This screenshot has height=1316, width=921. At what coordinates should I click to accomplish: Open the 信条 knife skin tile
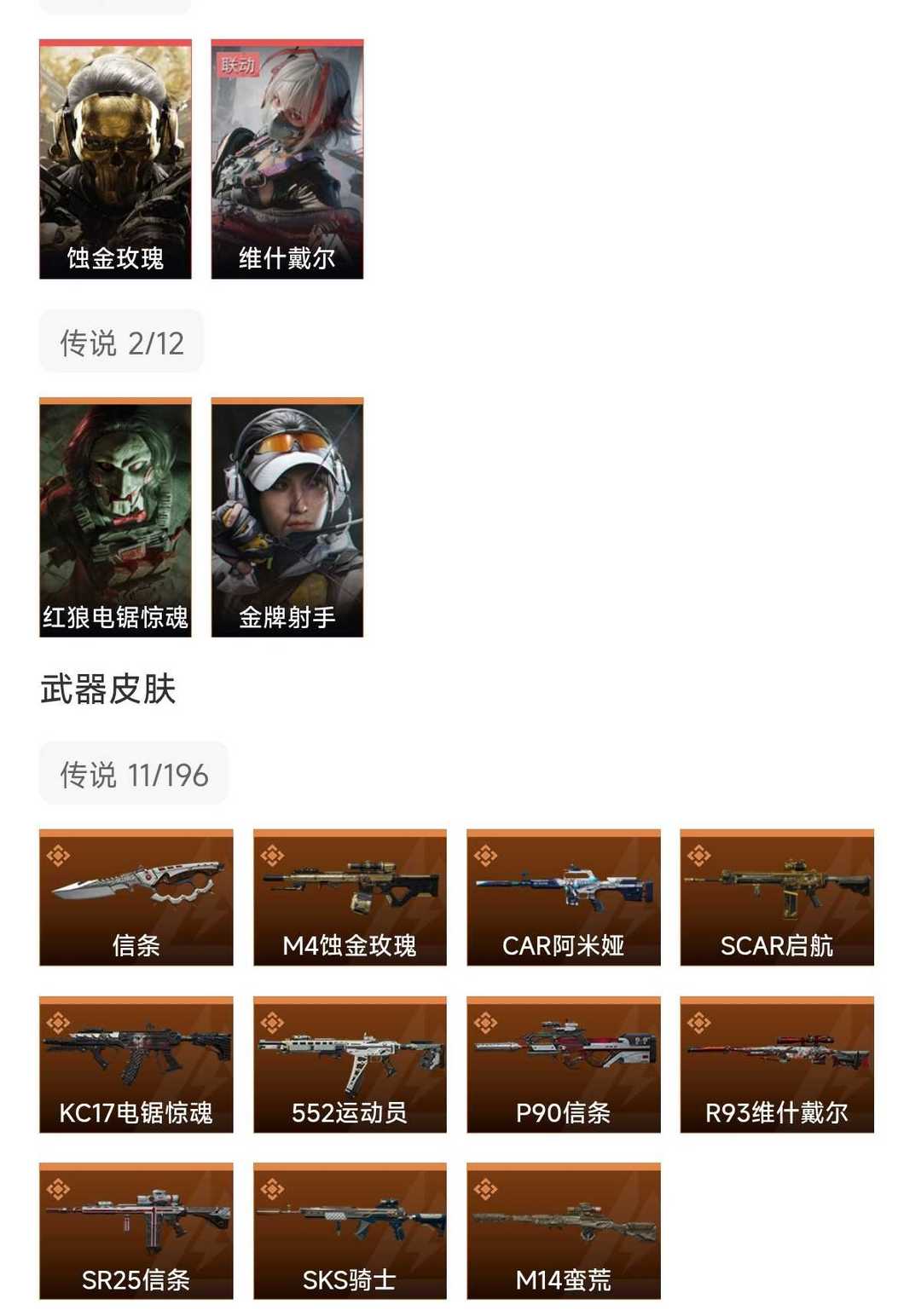(136, 897)
